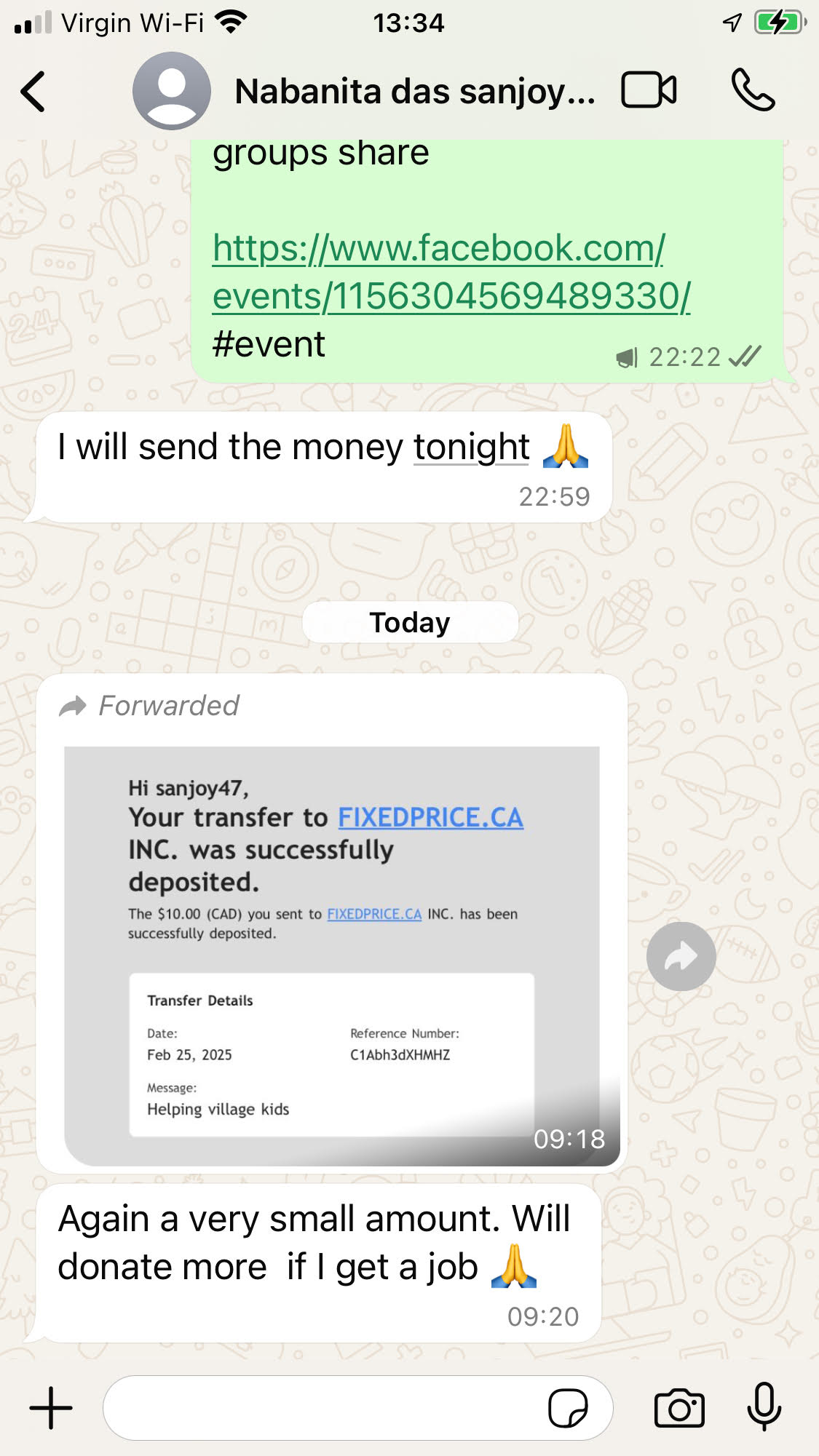Screen dimensions: 819x1456
Task: Start a video call with Nabanita
Action: point(648,91)
